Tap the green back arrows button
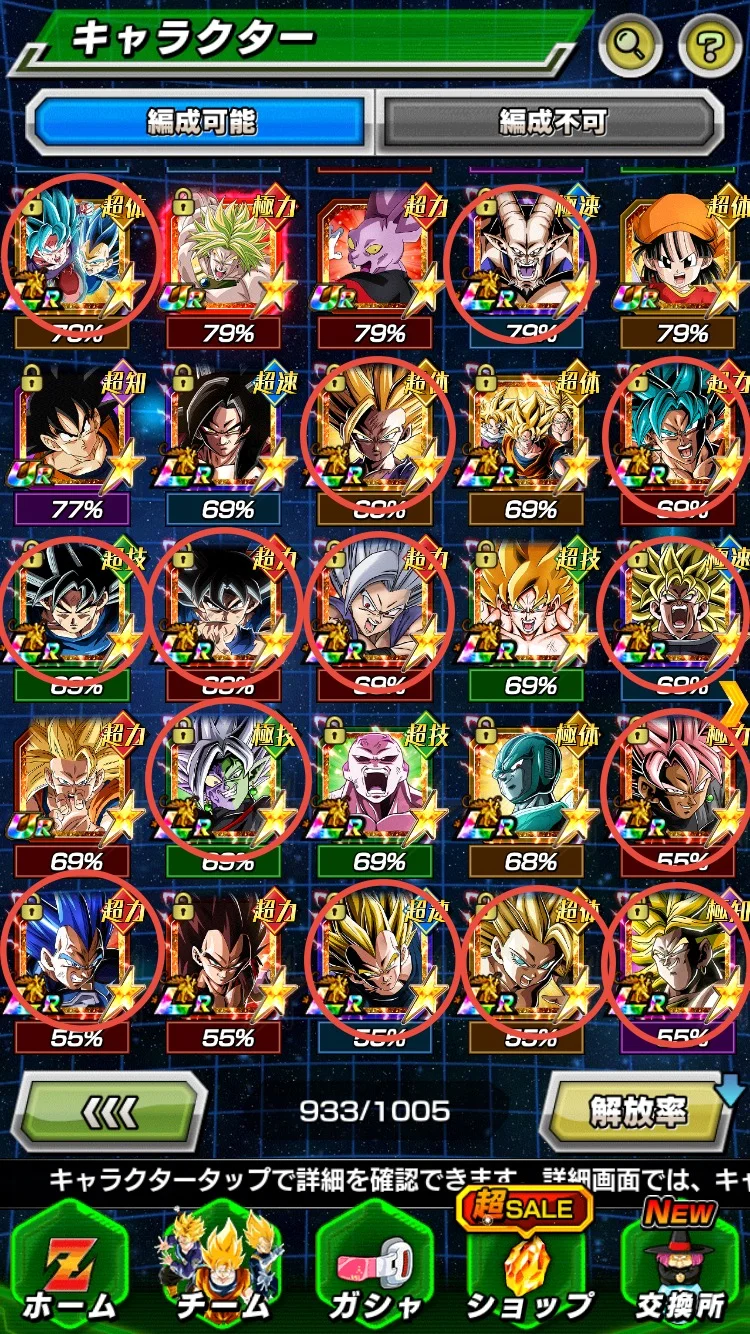This screenshot has width=750, height=1334. pyautogui.click(x=109, y=1111)
